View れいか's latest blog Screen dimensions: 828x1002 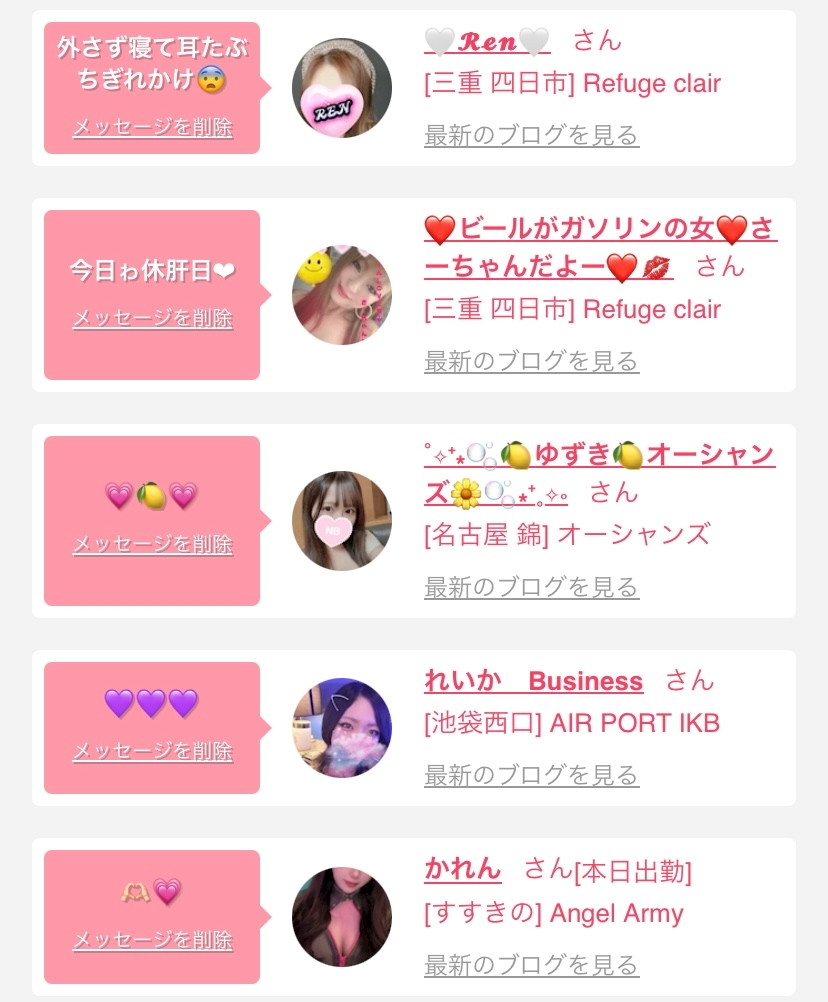[x=531, y=775]
